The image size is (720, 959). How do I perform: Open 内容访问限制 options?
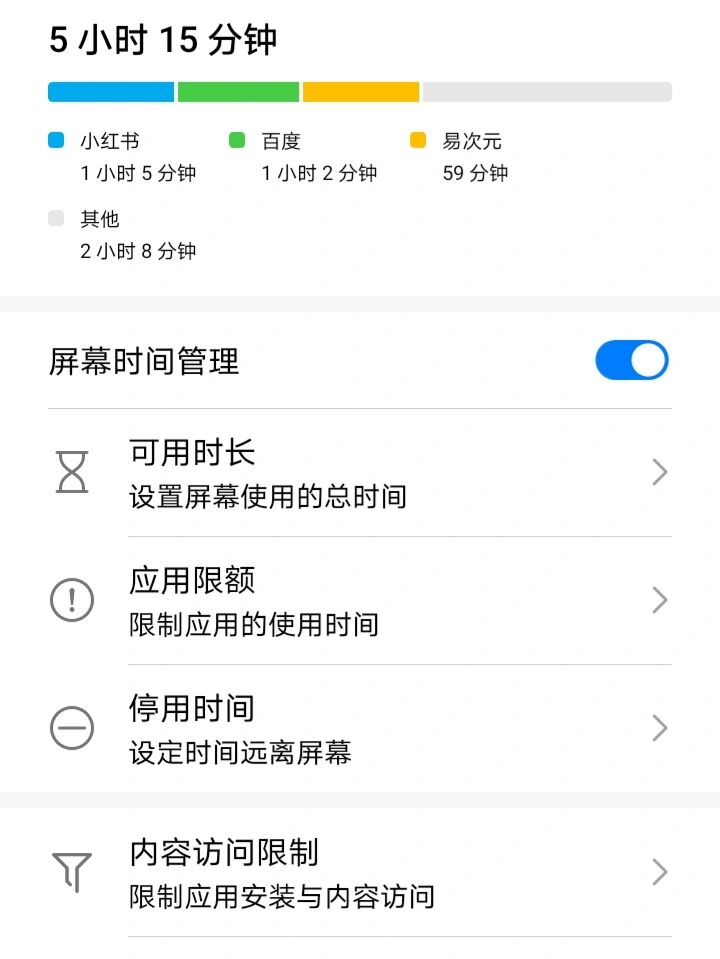pos(360,873)
